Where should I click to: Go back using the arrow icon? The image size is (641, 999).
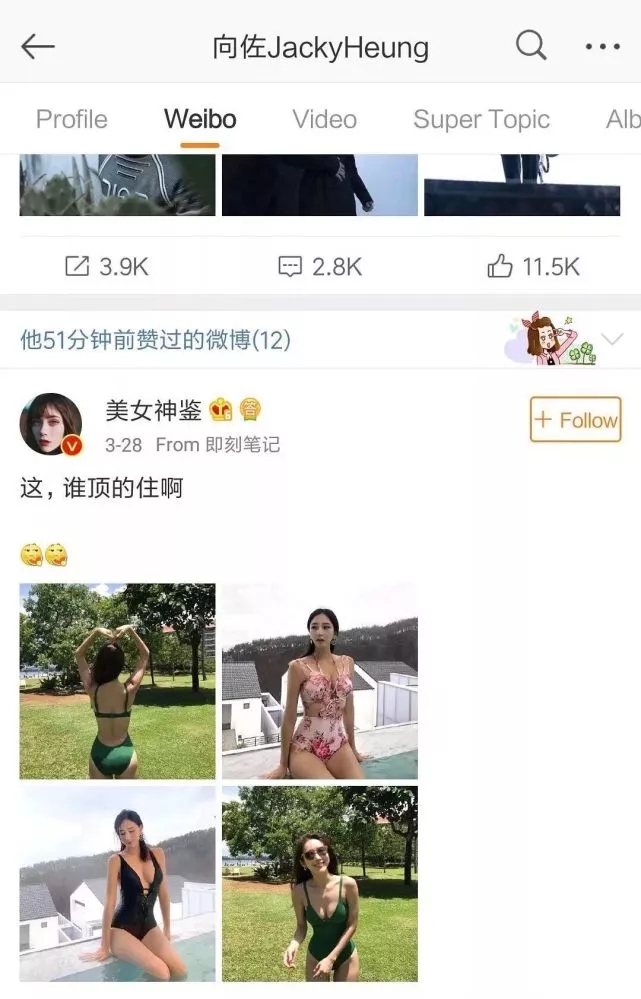coord(38,46)
